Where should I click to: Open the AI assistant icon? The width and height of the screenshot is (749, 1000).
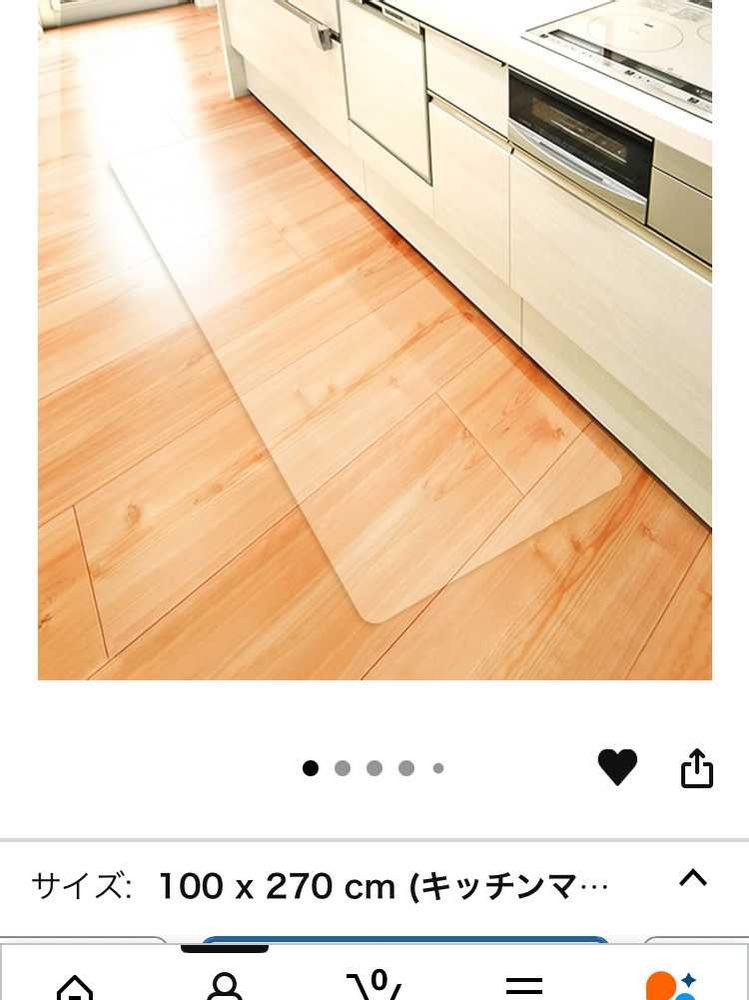click(671, 985)
